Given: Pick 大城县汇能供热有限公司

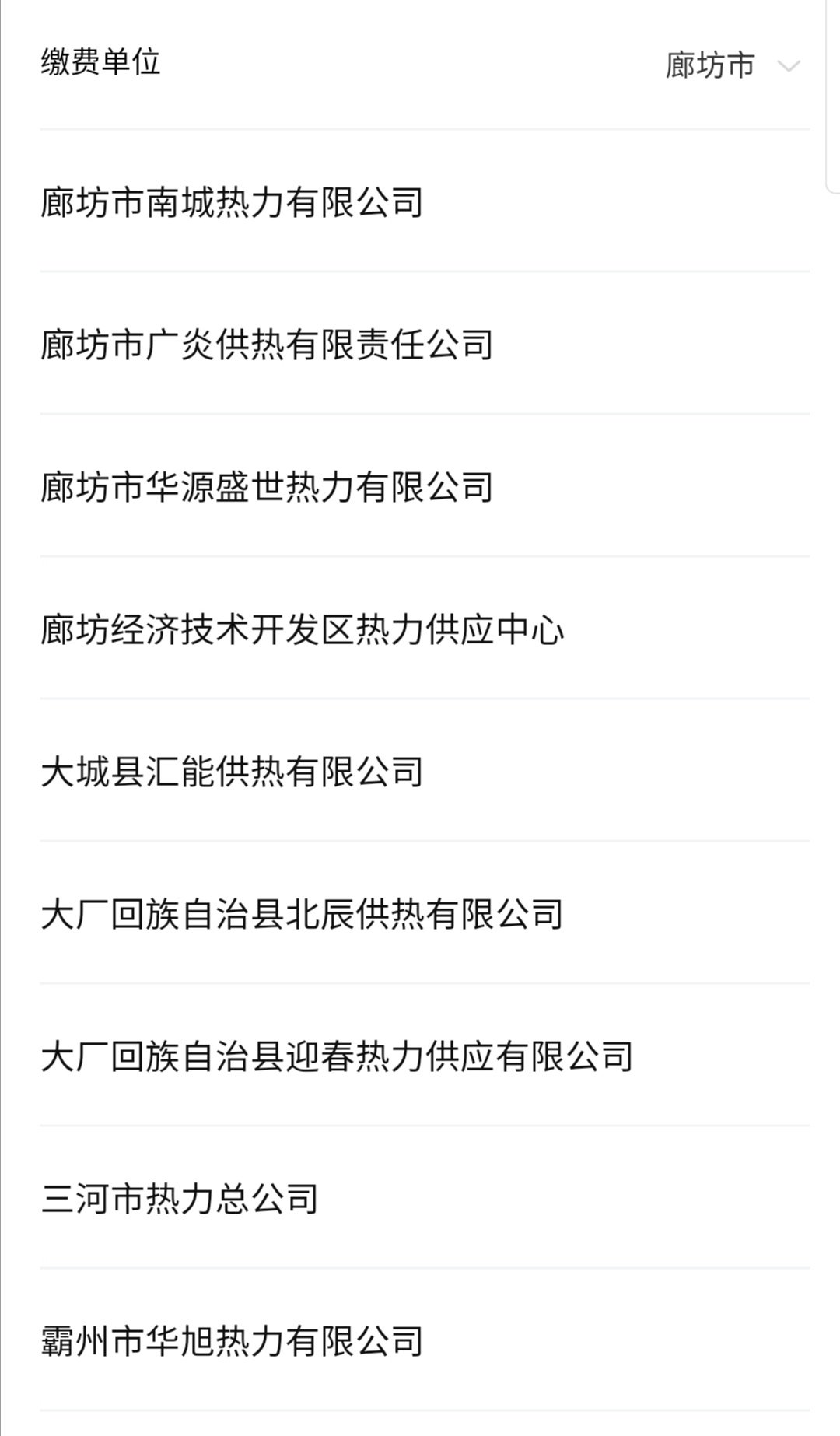Looking at the screenshot, I should pyautogui.click(x=232, y=772).
